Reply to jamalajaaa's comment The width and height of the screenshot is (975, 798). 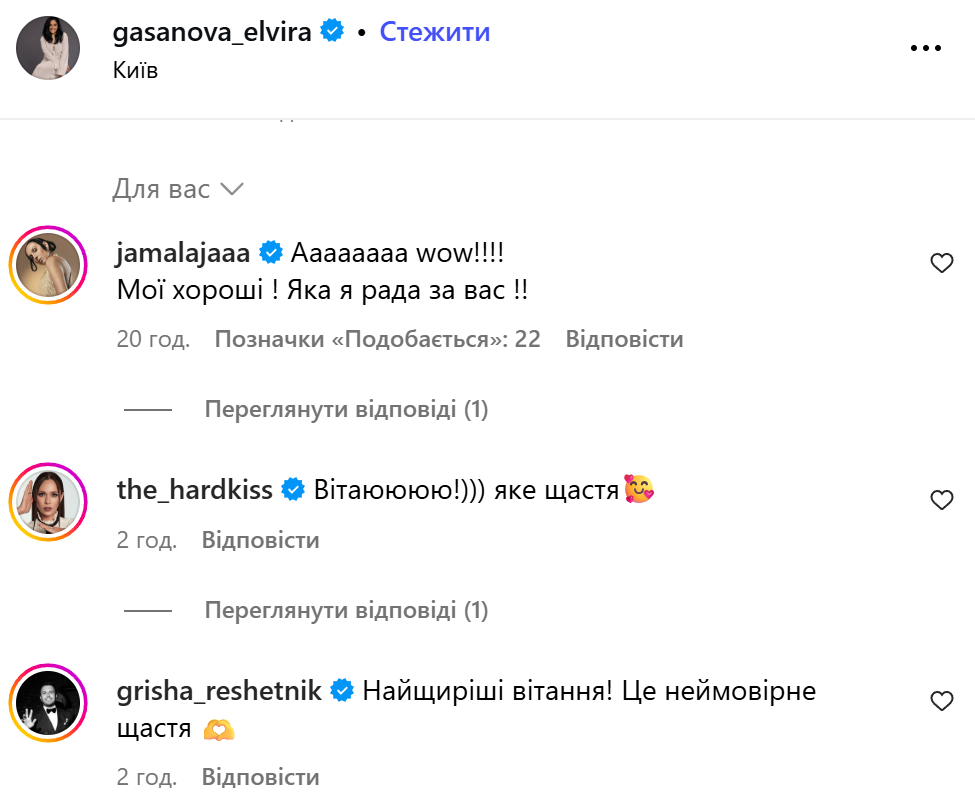(x=624, y=339)
